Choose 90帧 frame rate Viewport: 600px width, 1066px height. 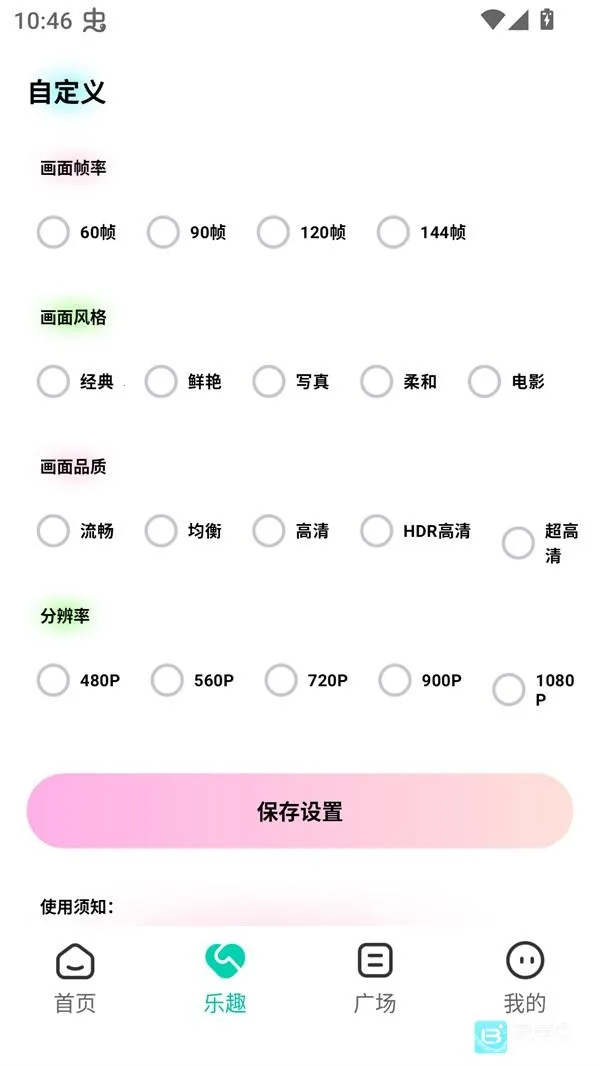click(163, 232)
